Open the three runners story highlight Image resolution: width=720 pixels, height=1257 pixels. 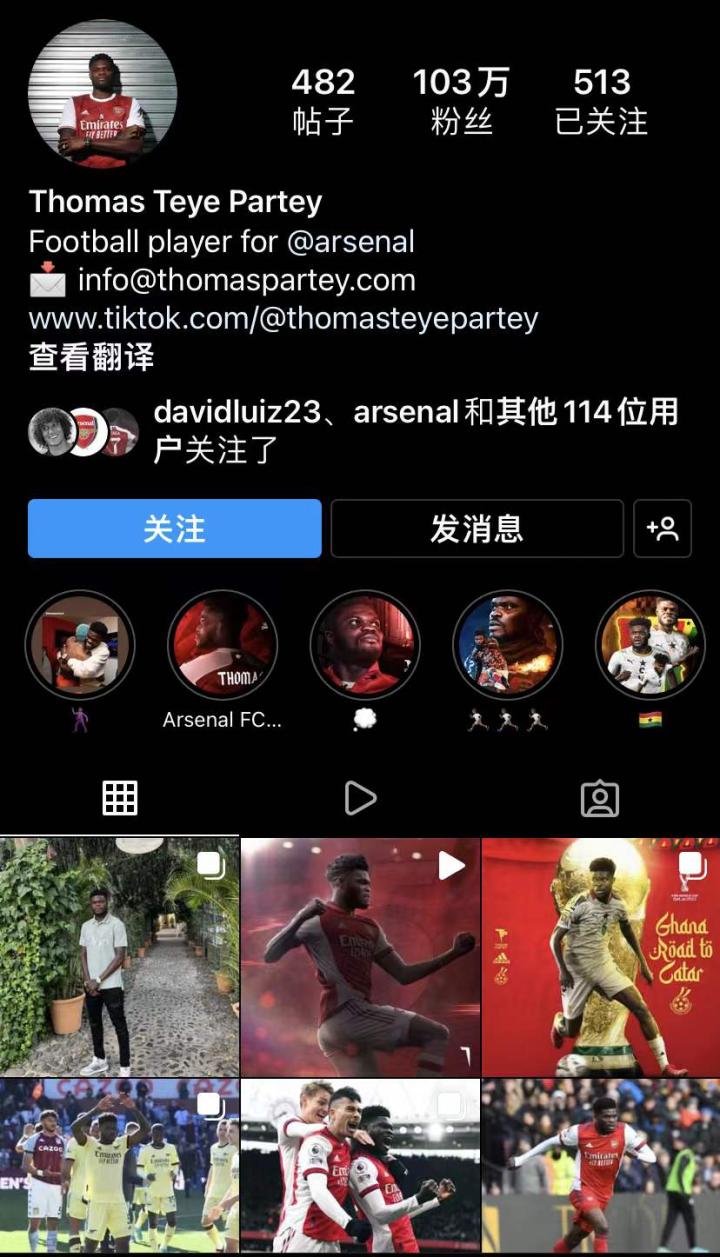coord(508,645)
